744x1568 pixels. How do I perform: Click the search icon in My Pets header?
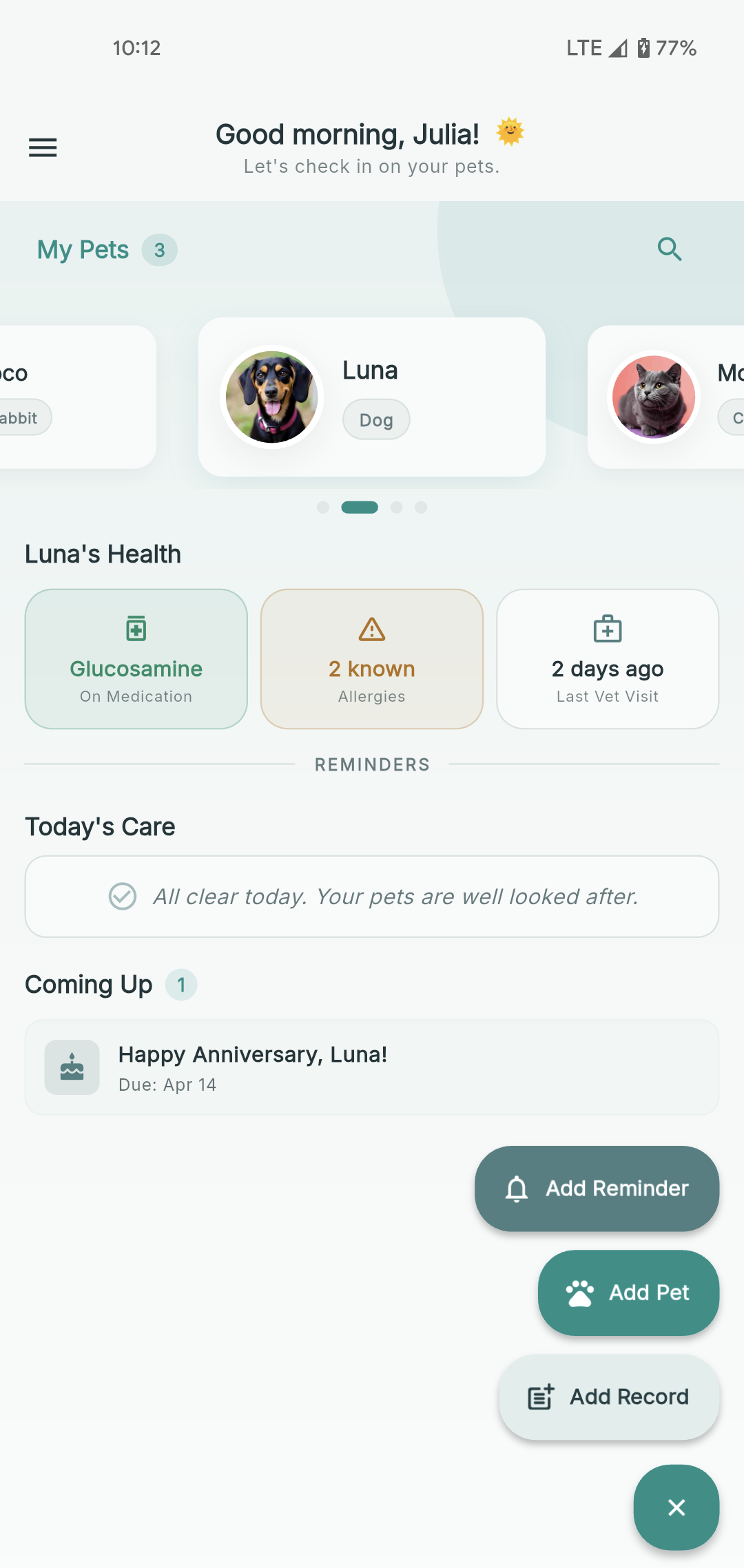click(x=669, y=249)
